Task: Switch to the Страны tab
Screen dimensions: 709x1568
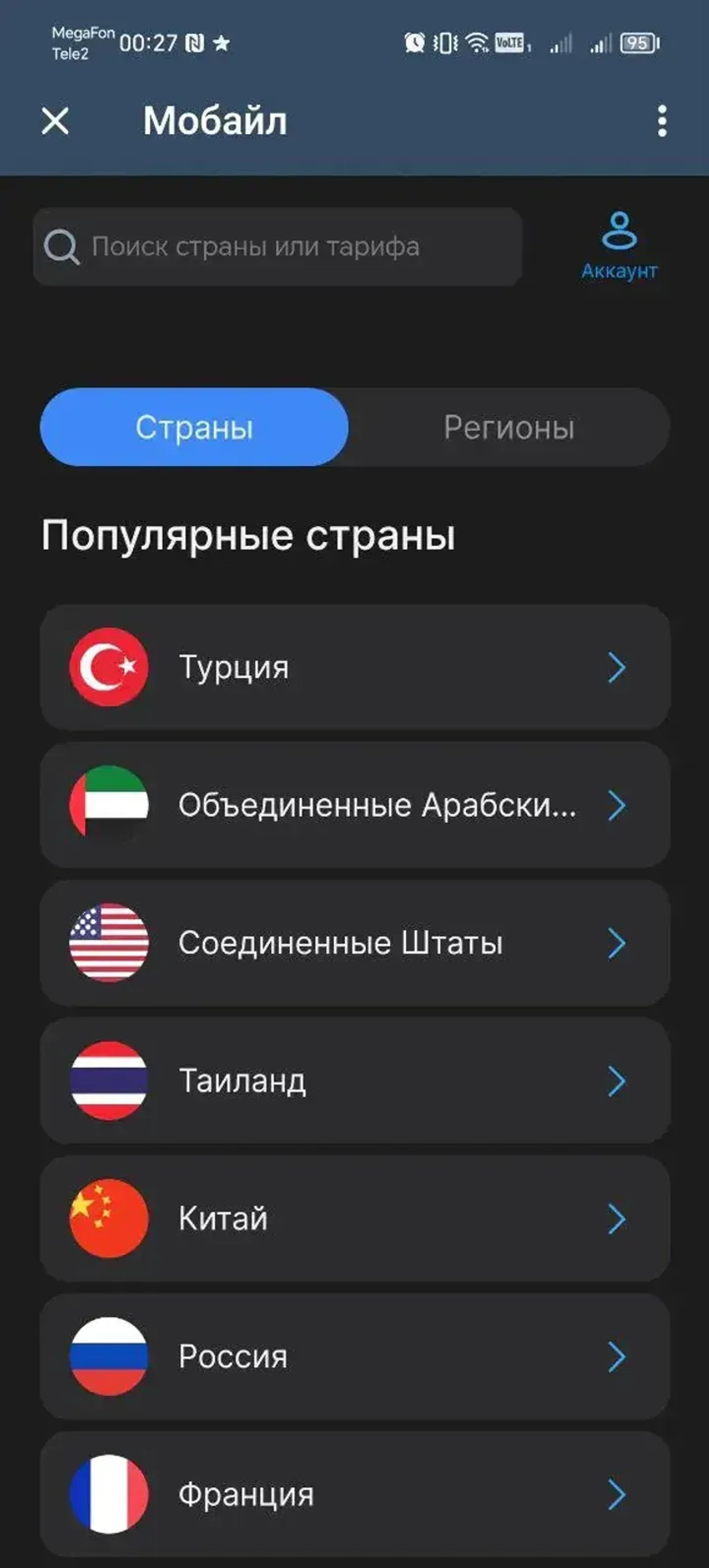Action: pyautogui.click(x=194, y=427)
